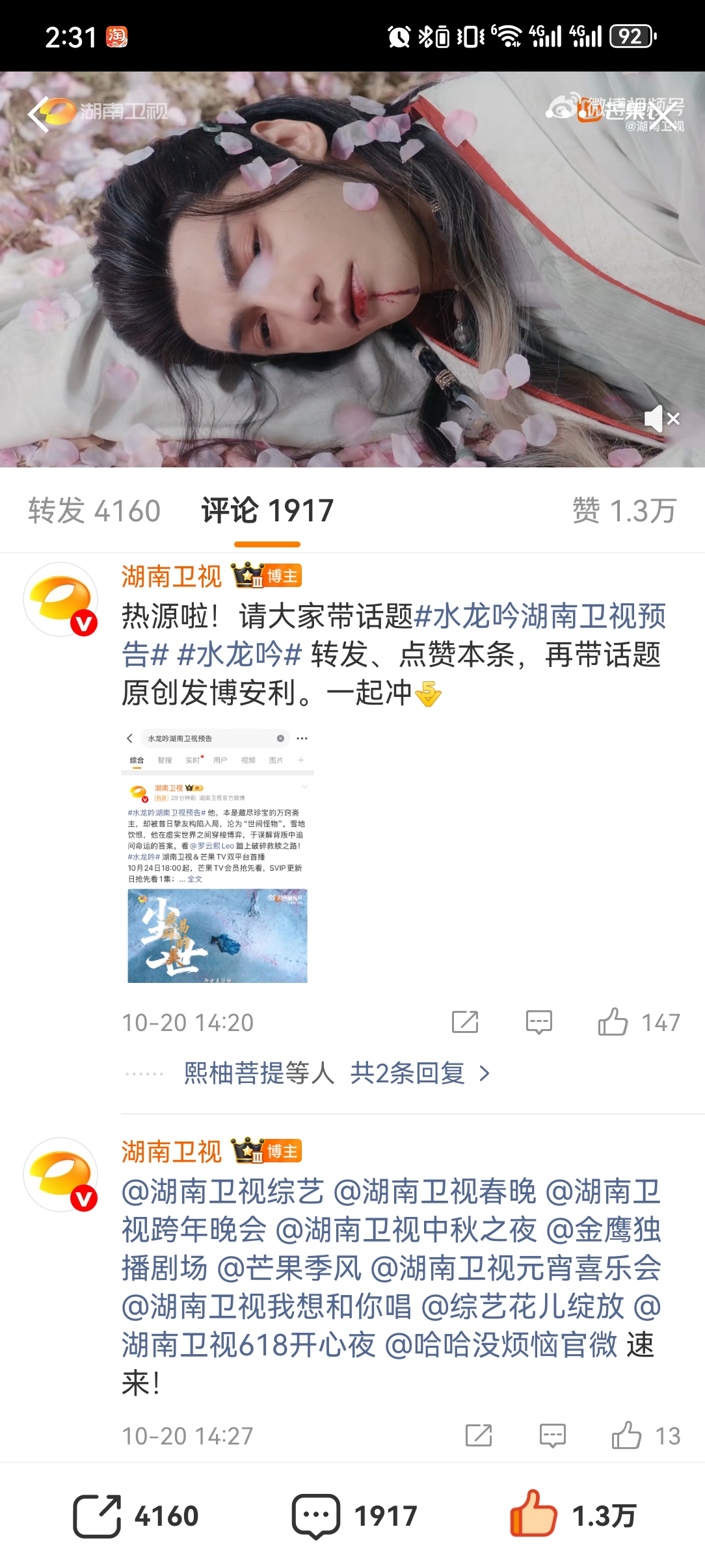The width and height of the screenshot is (705, 1568).
Task: Go back using the top-left arrow
Action: pos(39,114)
